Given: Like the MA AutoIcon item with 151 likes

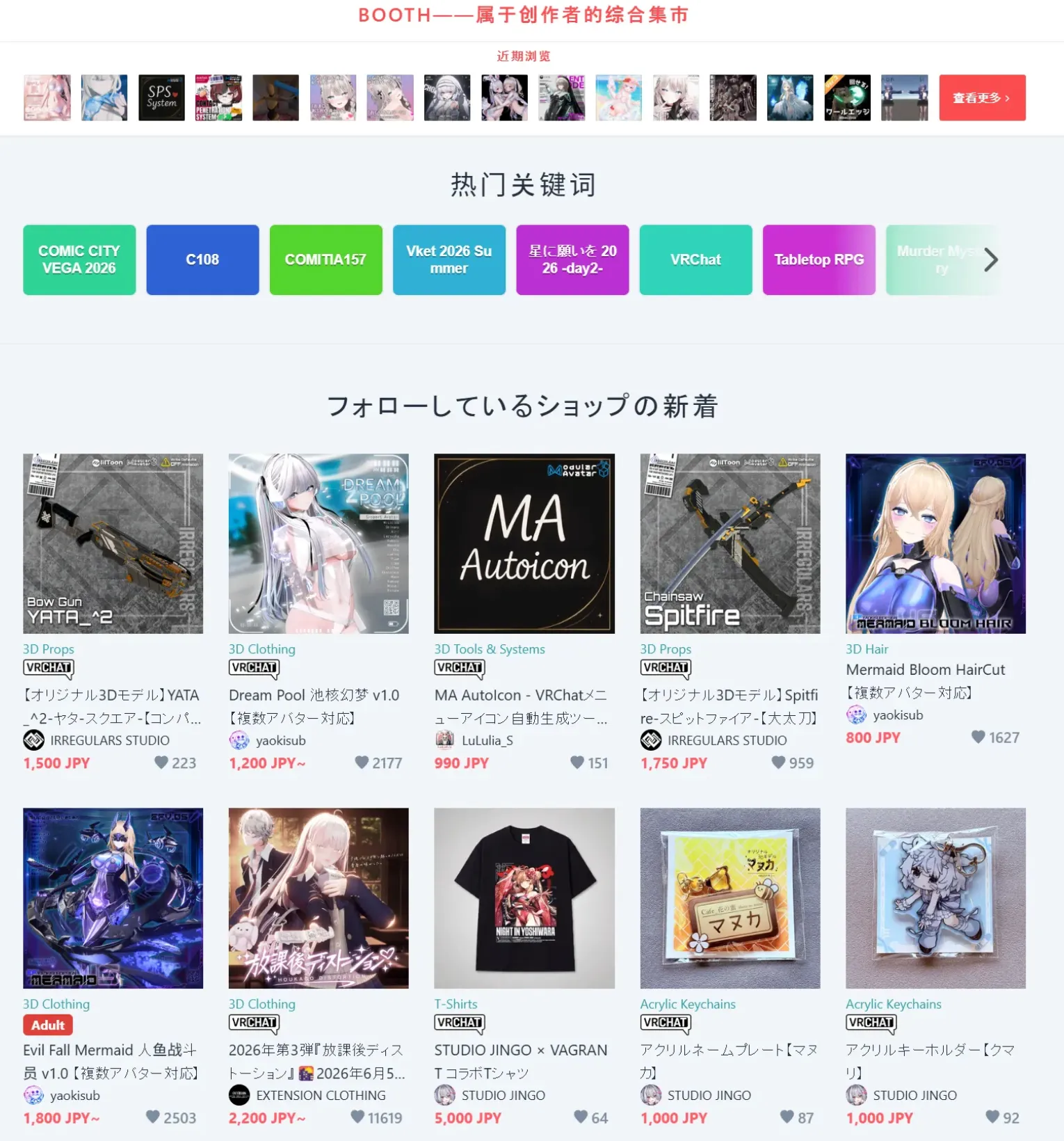Looking at the screenshot, I should [577, 763].
